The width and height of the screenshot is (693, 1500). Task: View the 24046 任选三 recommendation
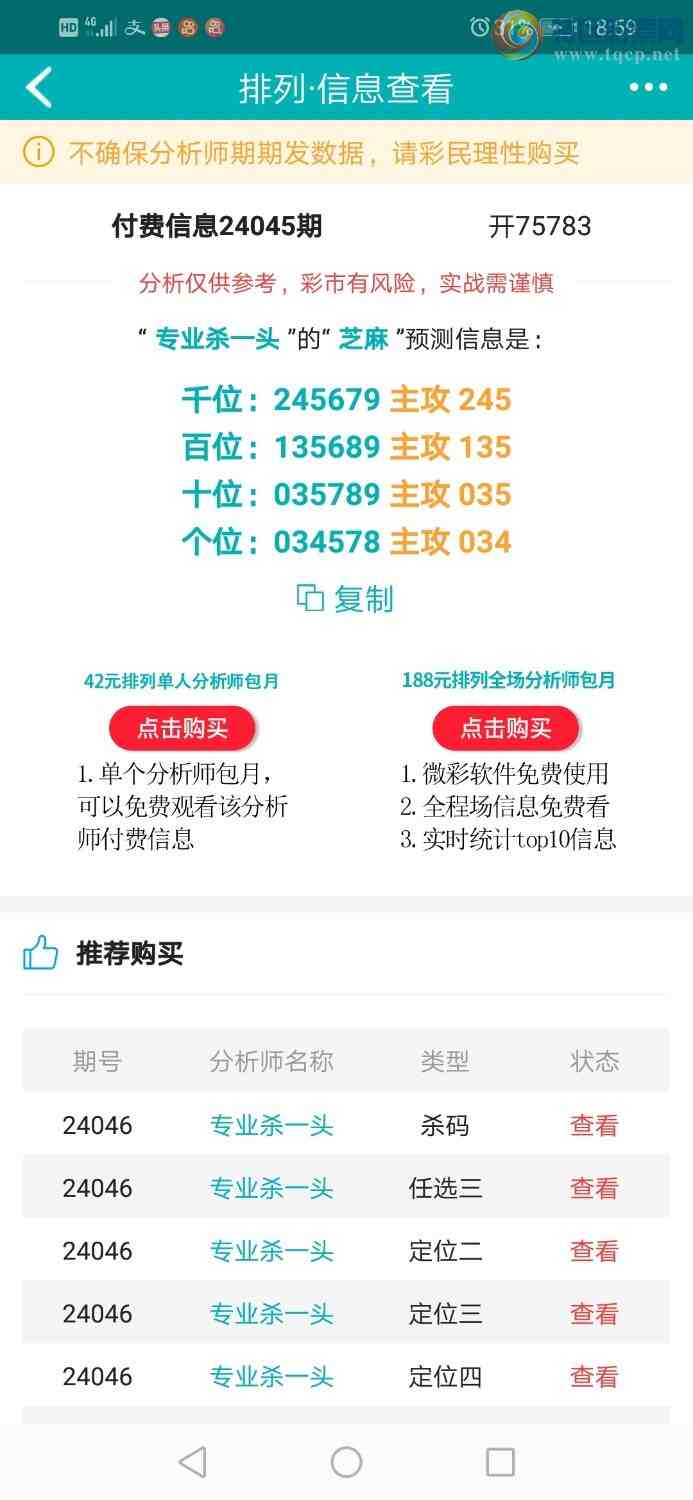pos(594,1188)
